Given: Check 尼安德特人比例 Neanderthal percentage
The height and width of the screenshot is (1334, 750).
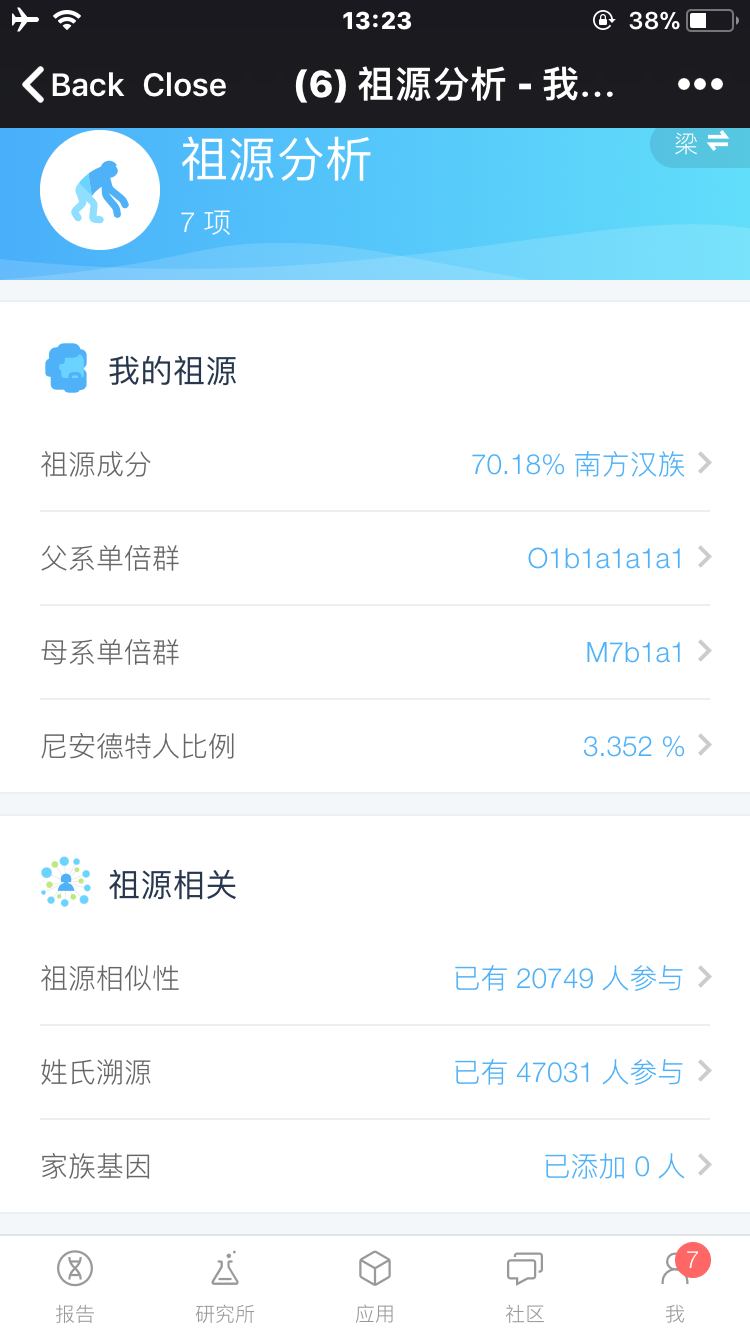Looking at the screenshot, I should click(x=375, y=746).
